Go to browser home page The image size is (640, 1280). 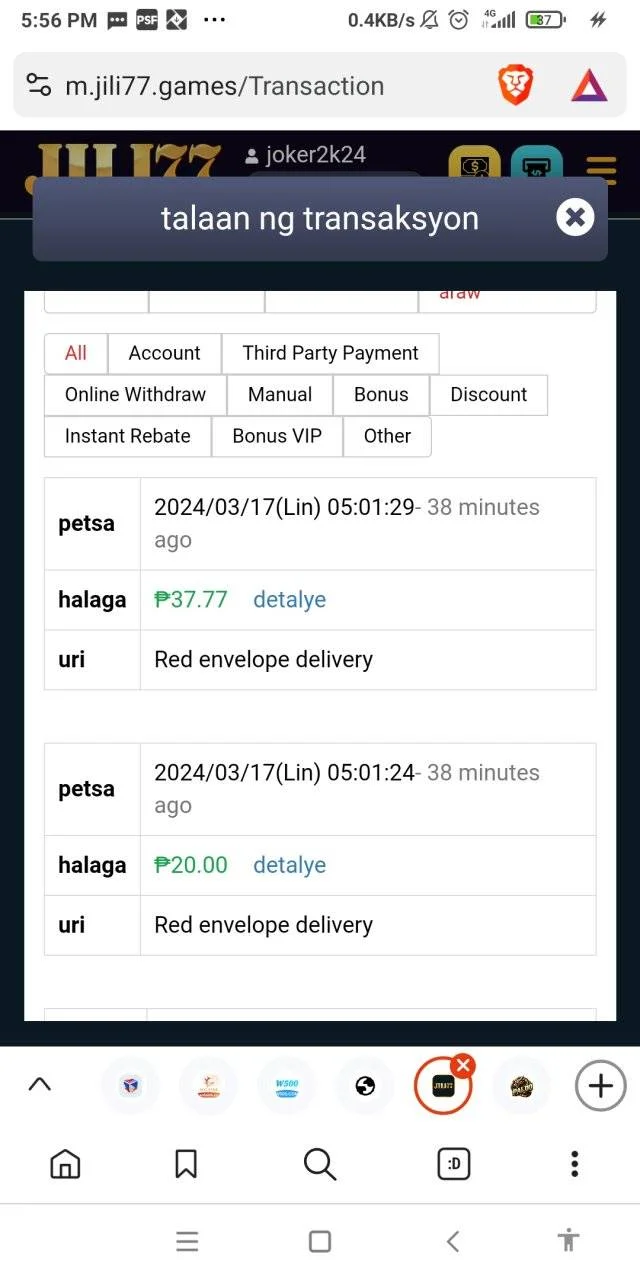(x=65, y=1163)
